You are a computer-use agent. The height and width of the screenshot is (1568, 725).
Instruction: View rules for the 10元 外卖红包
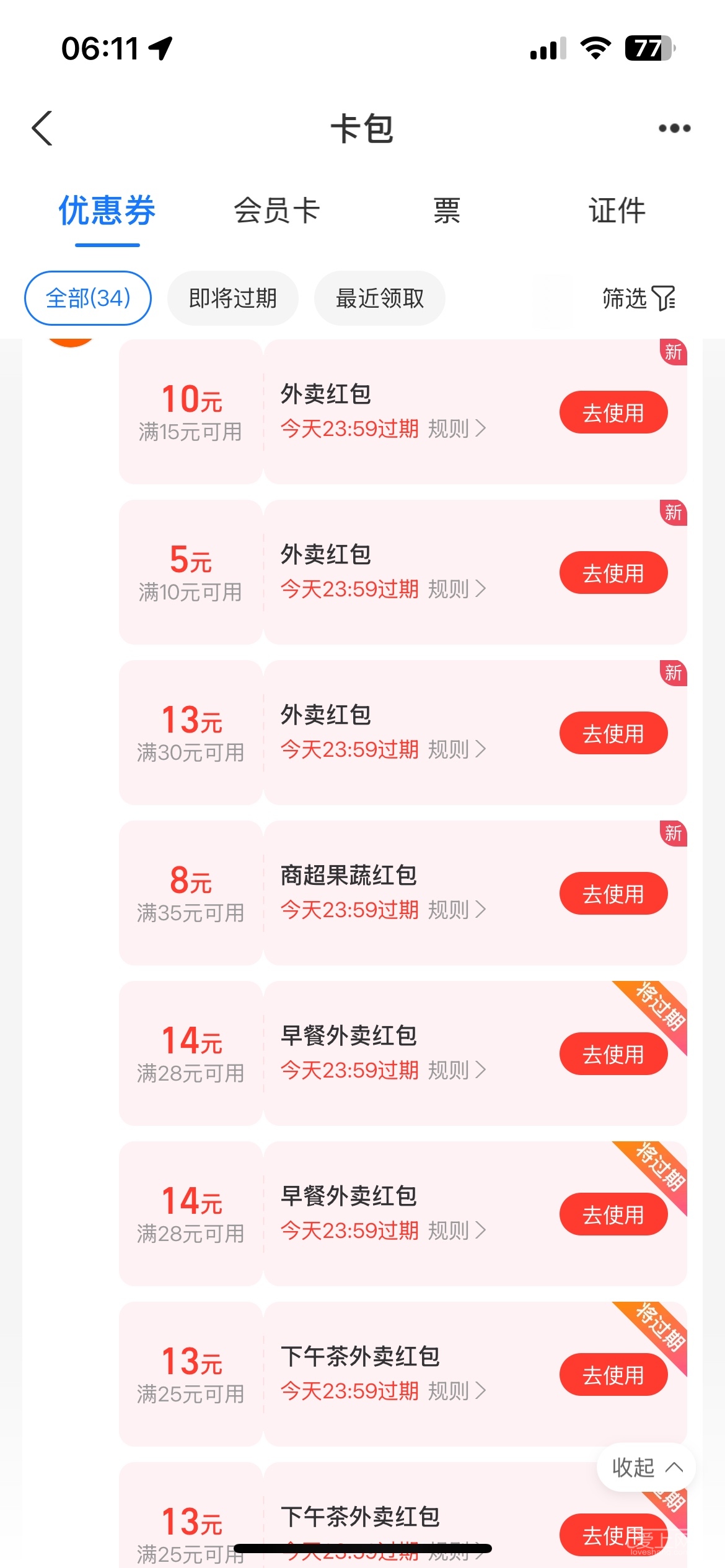pos(456,429)
